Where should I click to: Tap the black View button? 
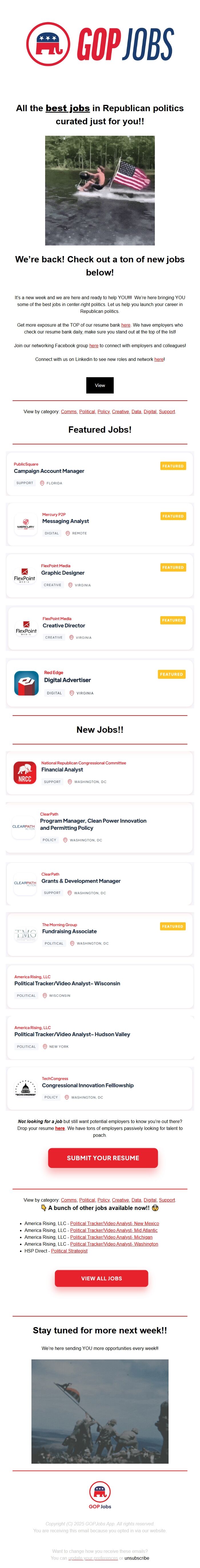coord(100,385)
